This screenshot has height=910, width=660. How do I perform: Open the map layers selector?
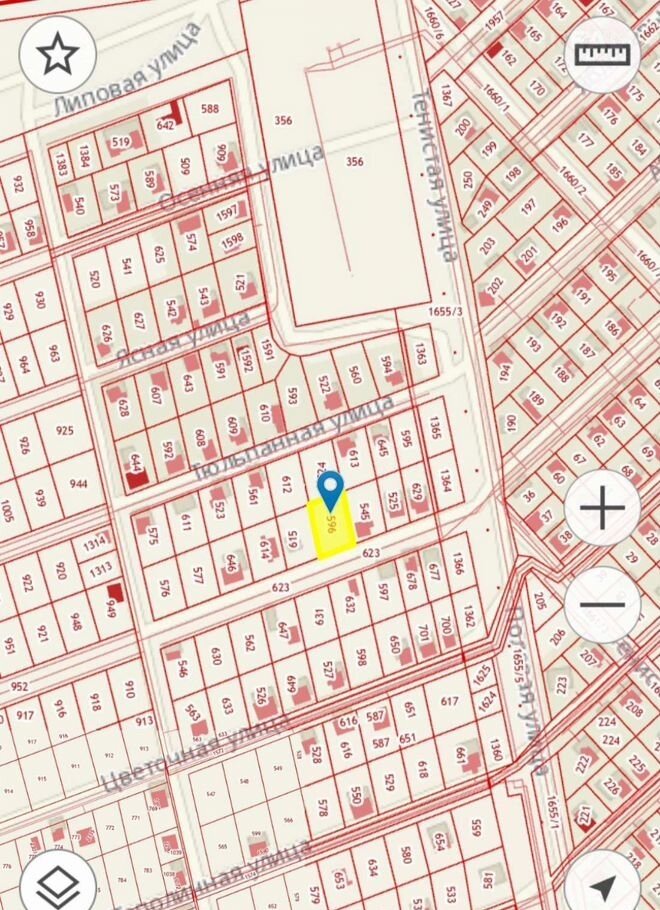[x=57, y=883]
